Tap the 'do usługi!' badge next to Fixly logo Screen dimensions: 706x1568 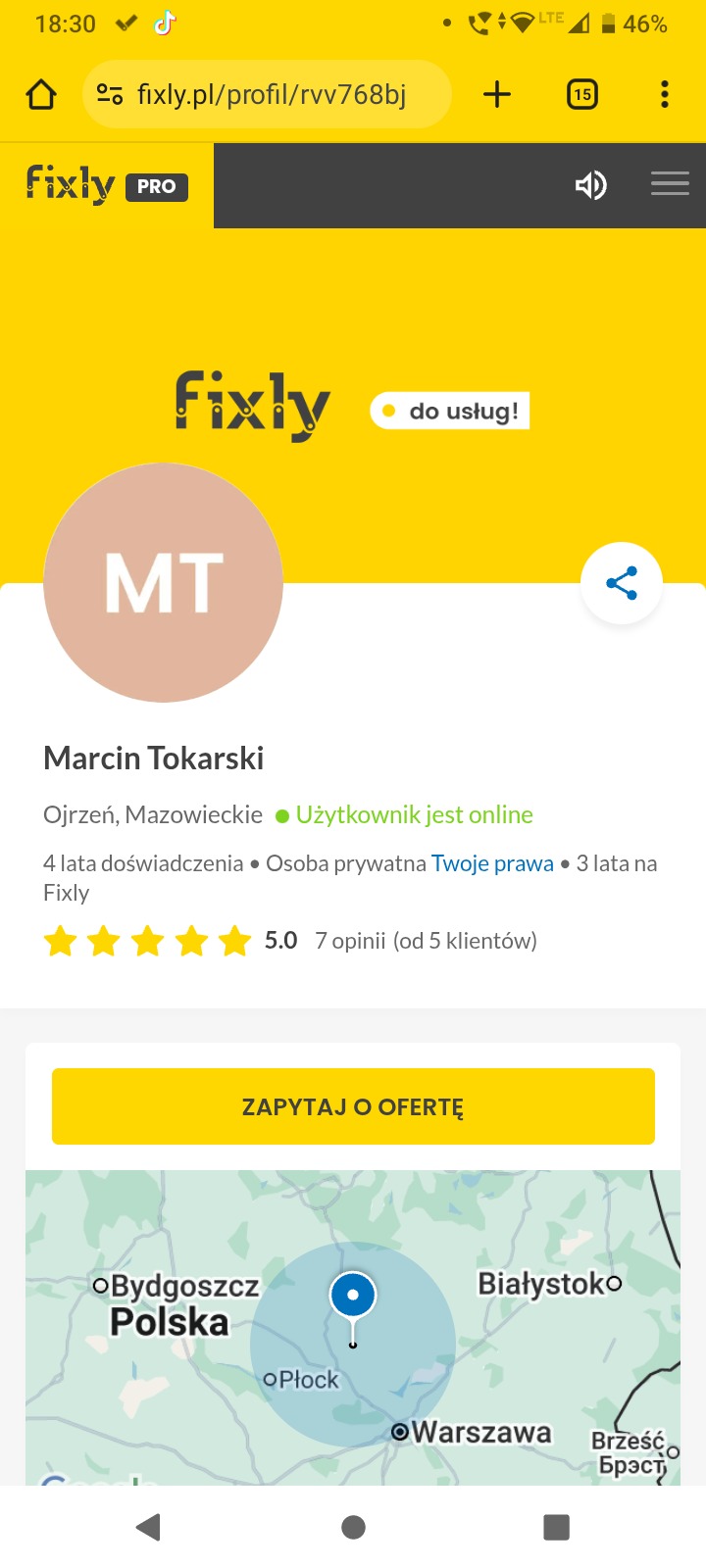(x=449, y=411)
